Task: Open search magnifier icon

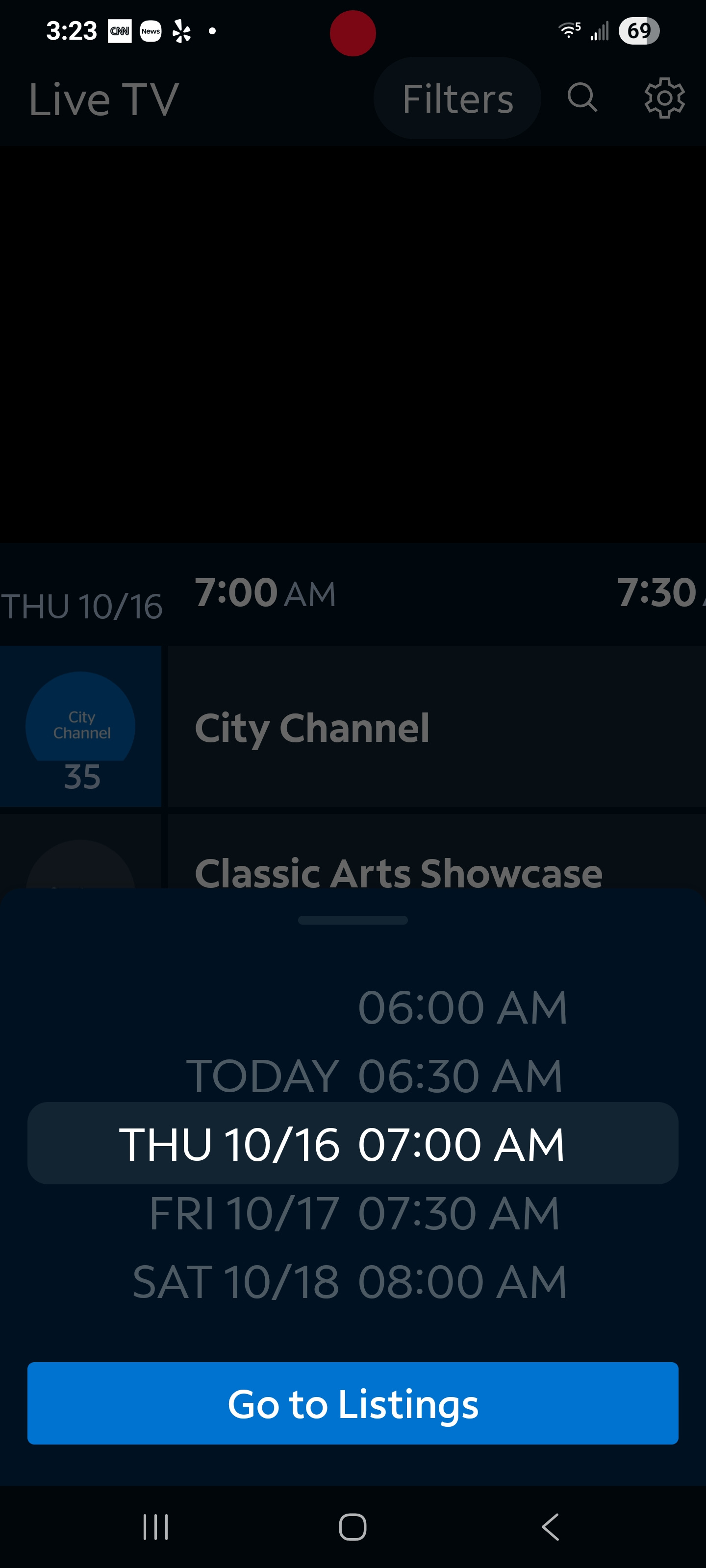Action: pyautogui.click(x=582, y=98)
